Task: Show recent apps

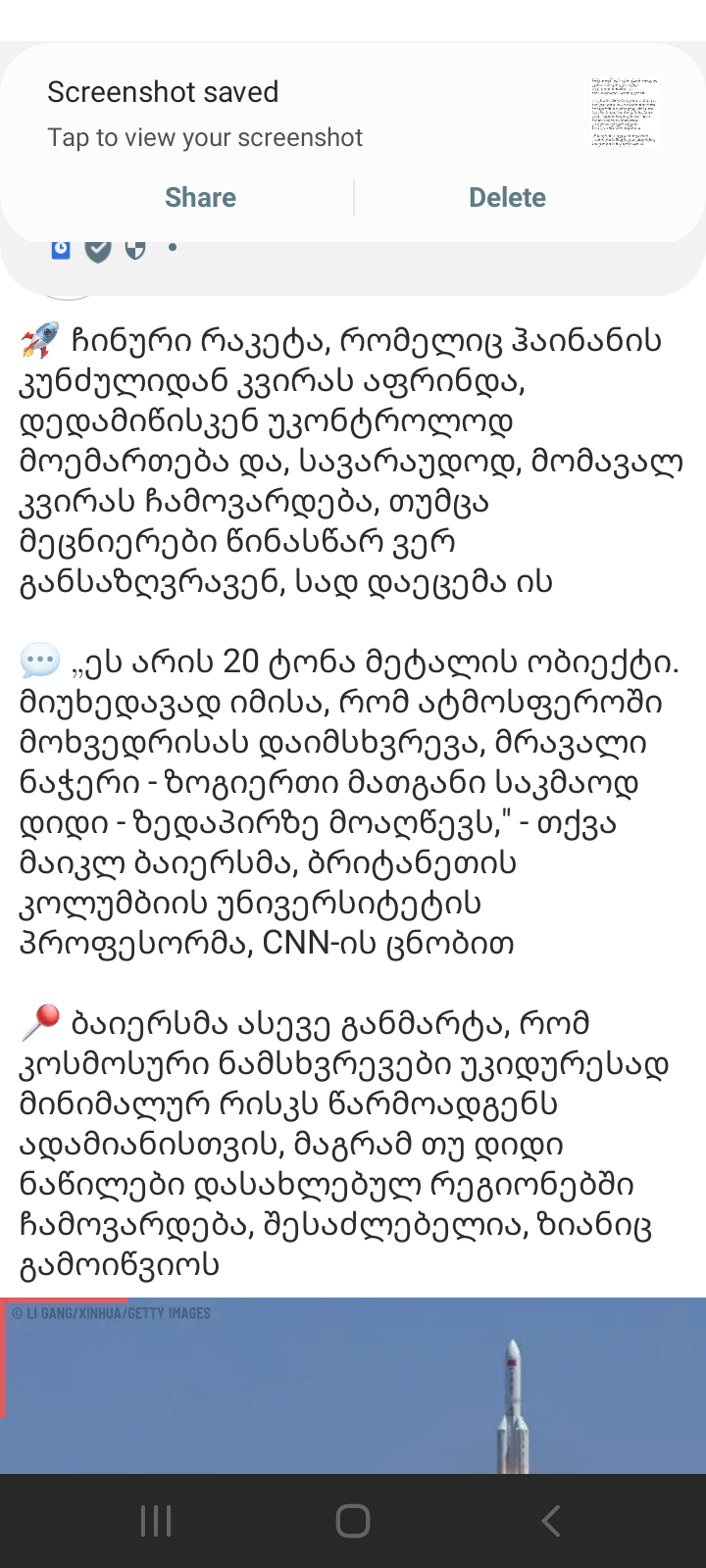Action: pos(156,1521)
